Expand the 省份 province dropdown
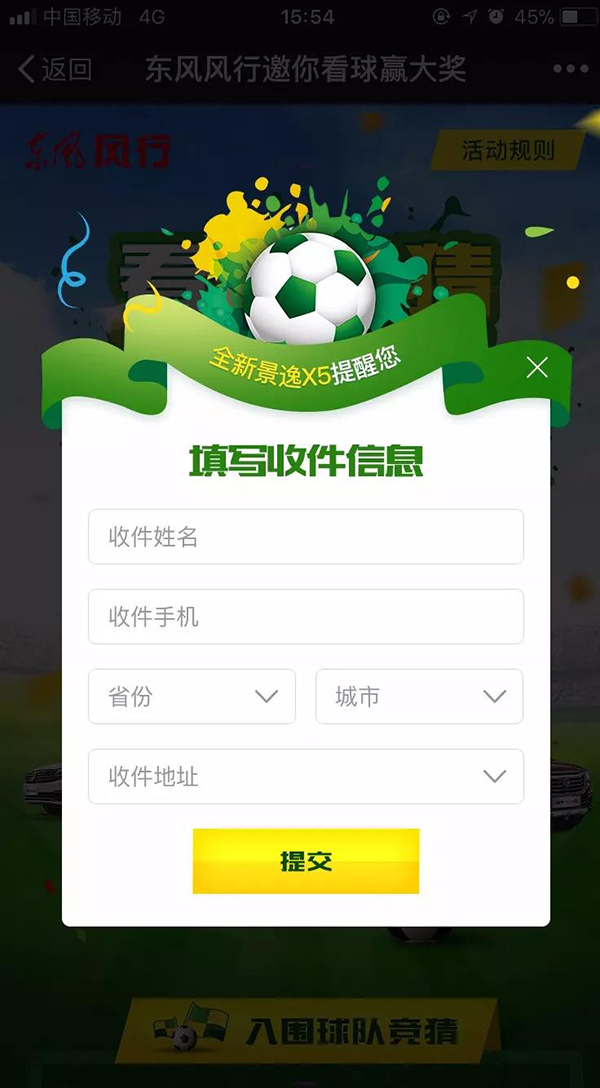600x1088 pixels. [192, 697]
